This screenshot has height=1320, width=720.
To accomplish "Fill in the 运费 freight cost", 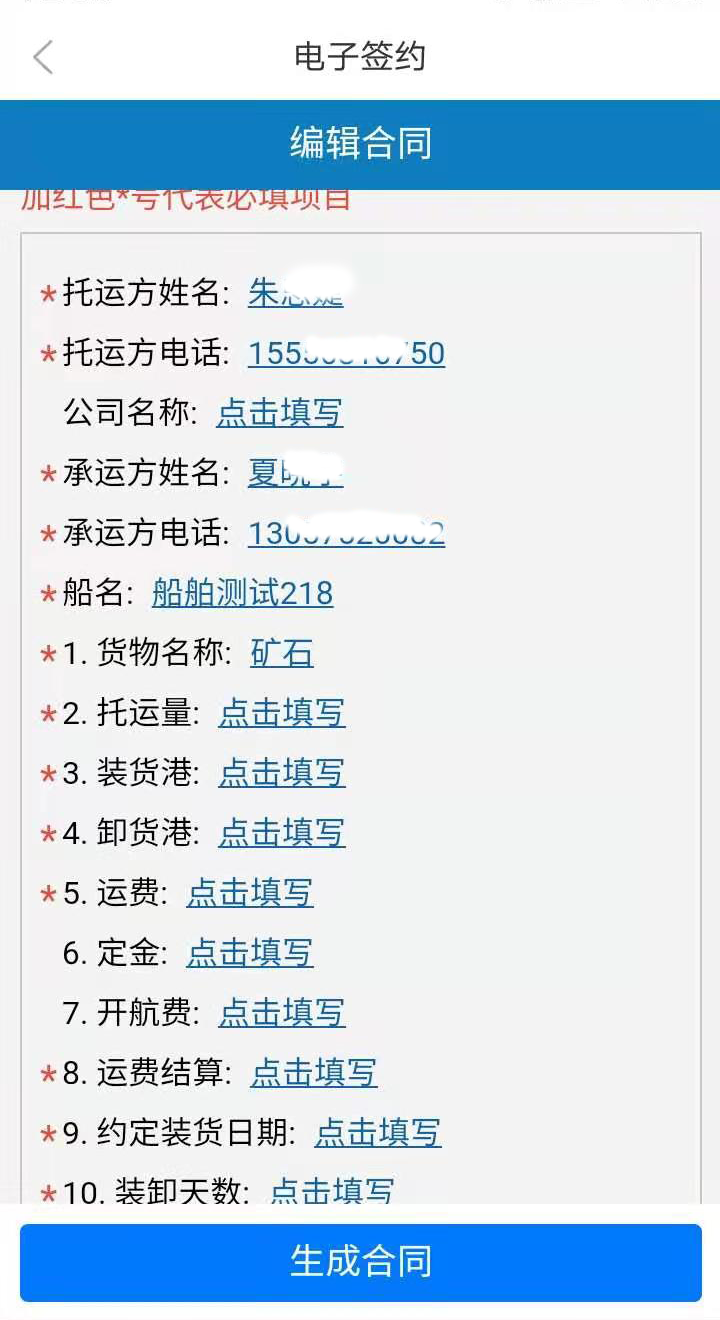I will click(x=250, y=893).
